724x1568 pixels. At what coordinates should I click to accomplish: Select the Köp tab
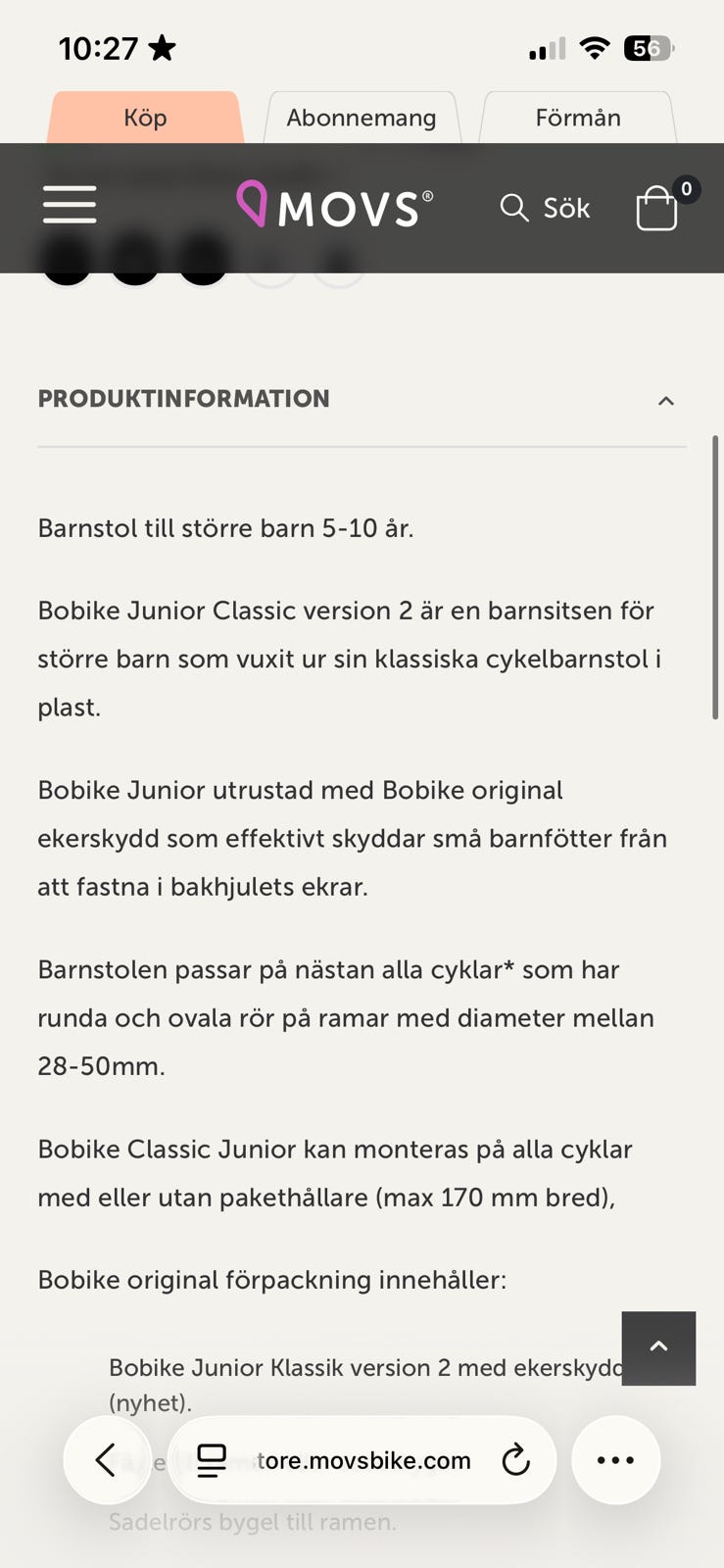pyautogui.click(x=145, y=118)
